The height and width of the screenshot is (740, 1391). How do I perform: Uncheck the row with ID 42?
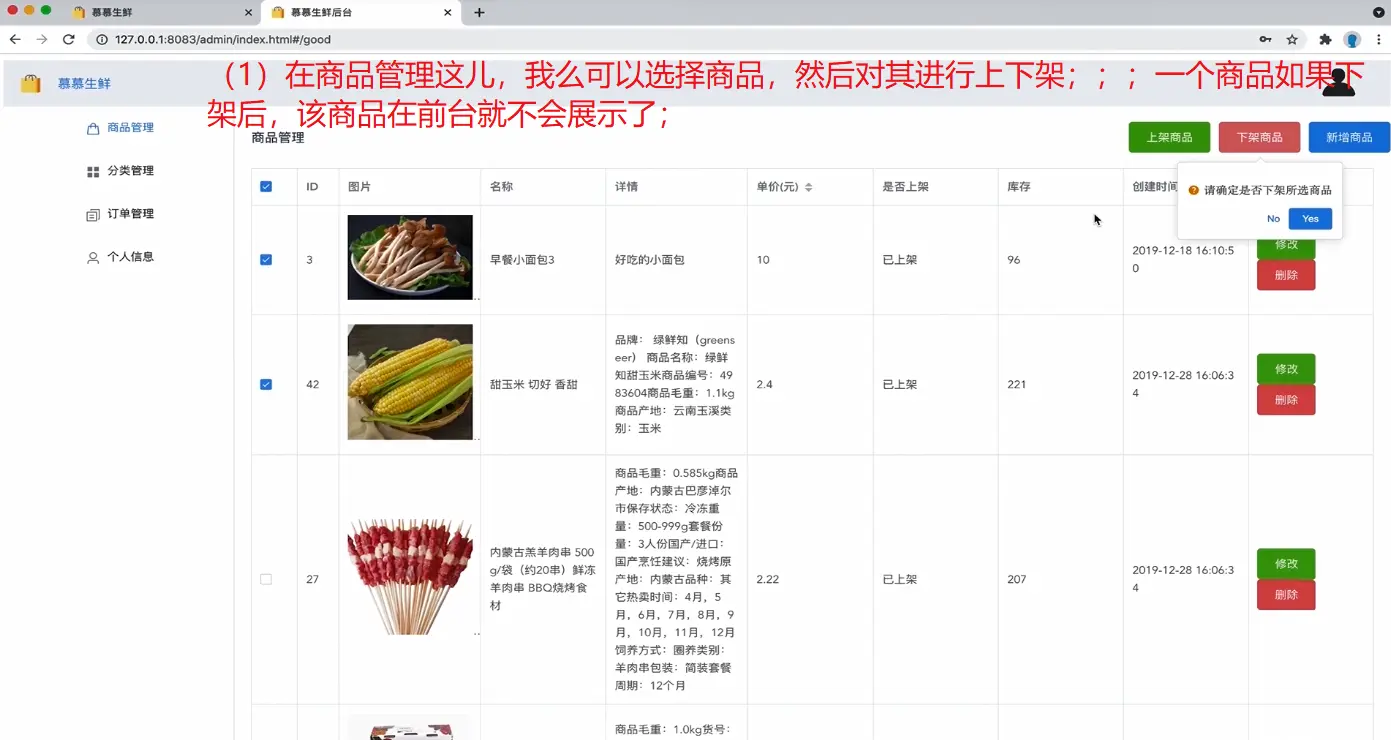pyautogui.click(x=266, y=384)
